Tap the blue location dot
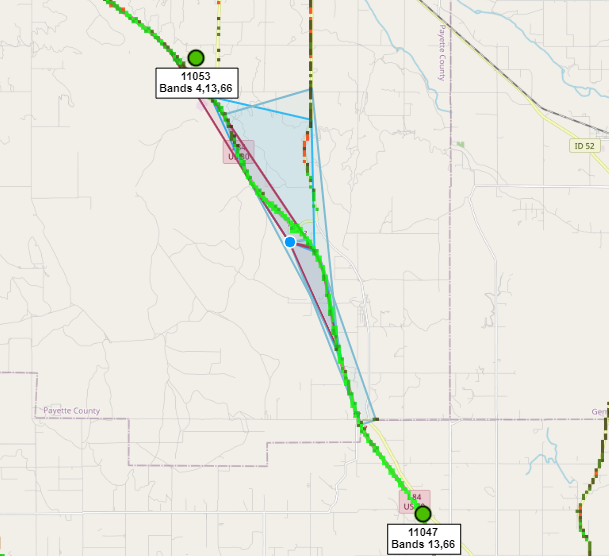This screenshot has height=556, width=609. (290, 242)
